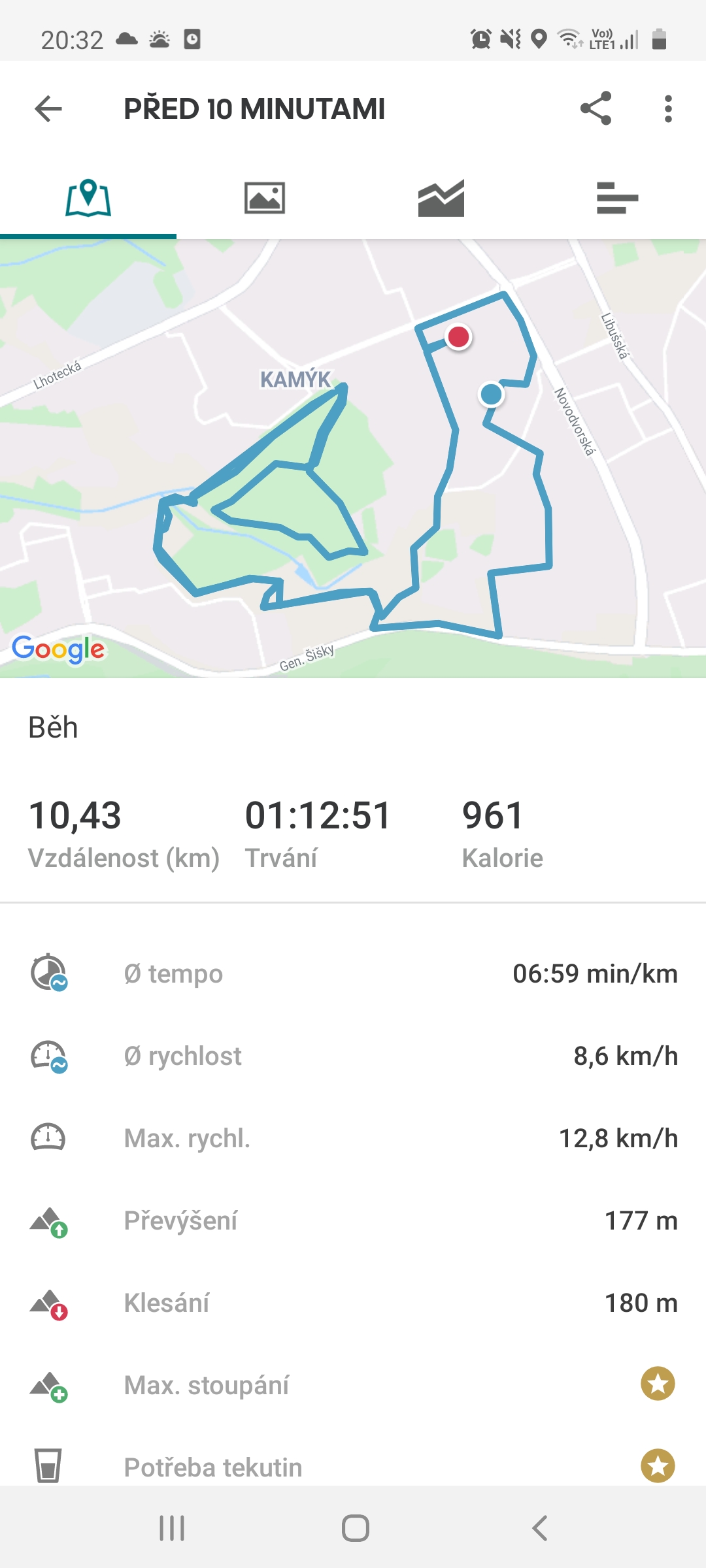Tap the premium star beside Max. stoupání
This screenshot has height=1568, width=706.
coord(658,1384)
